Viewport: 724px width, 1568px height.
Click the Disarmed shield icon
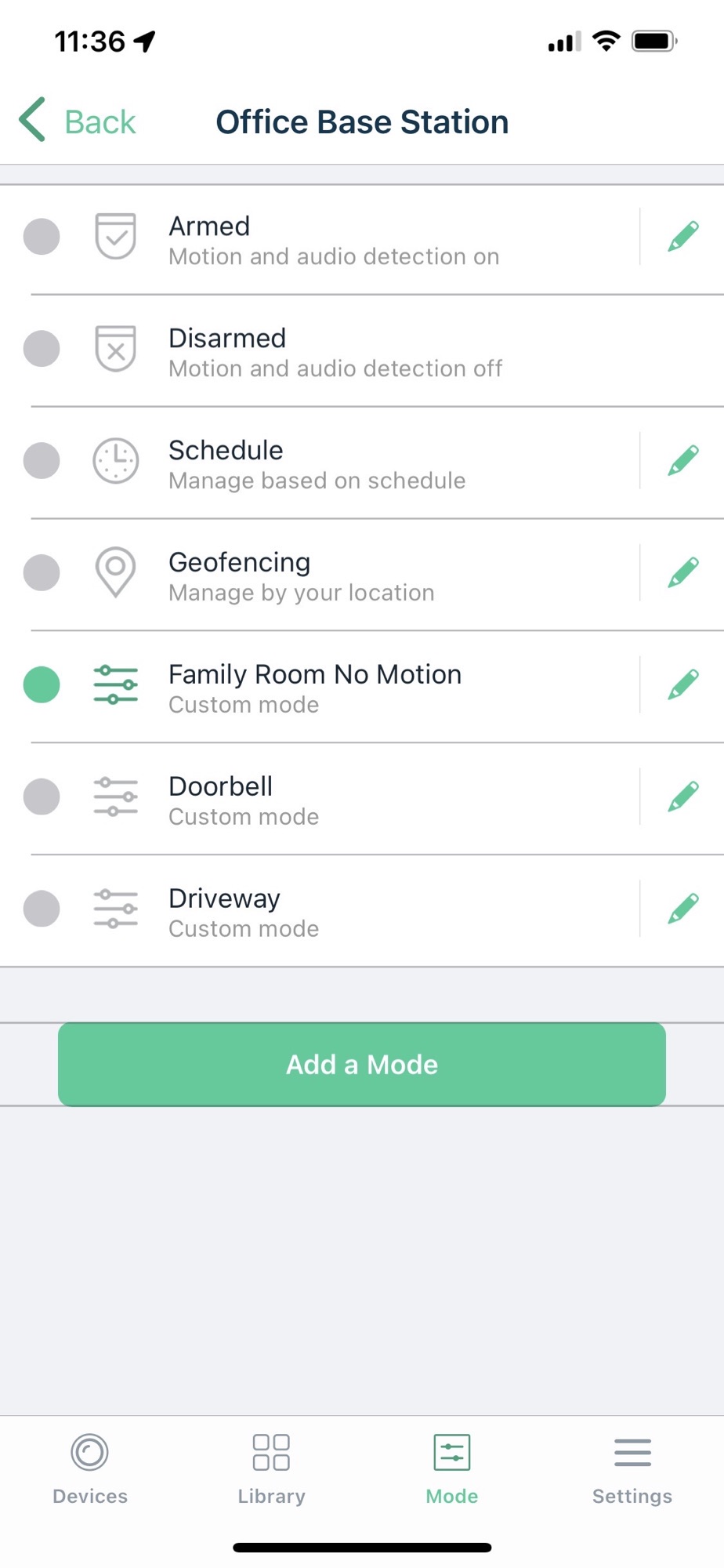(x=115, y=348)
